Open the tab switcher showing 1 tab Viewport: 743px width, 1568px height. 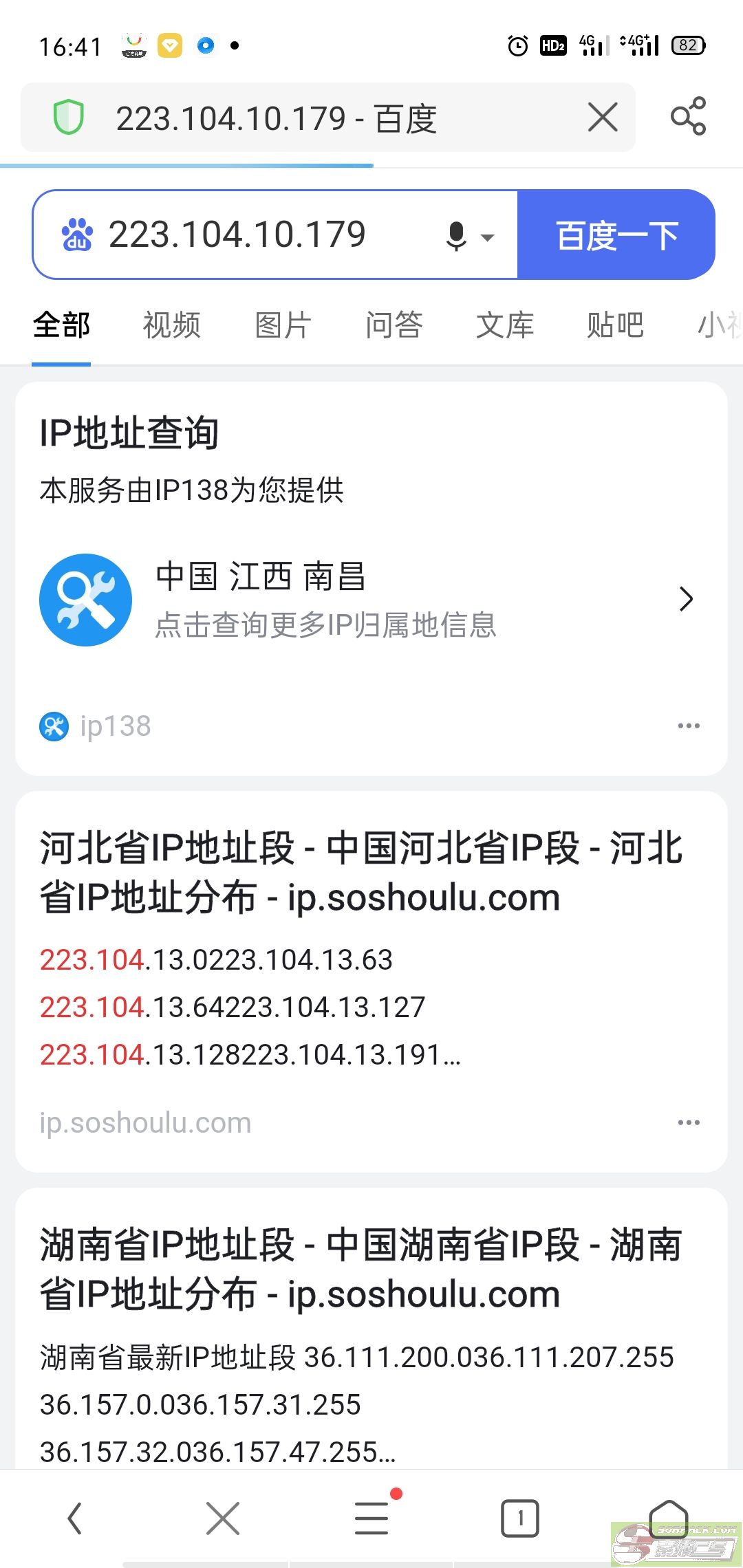tap(520, 1518)
